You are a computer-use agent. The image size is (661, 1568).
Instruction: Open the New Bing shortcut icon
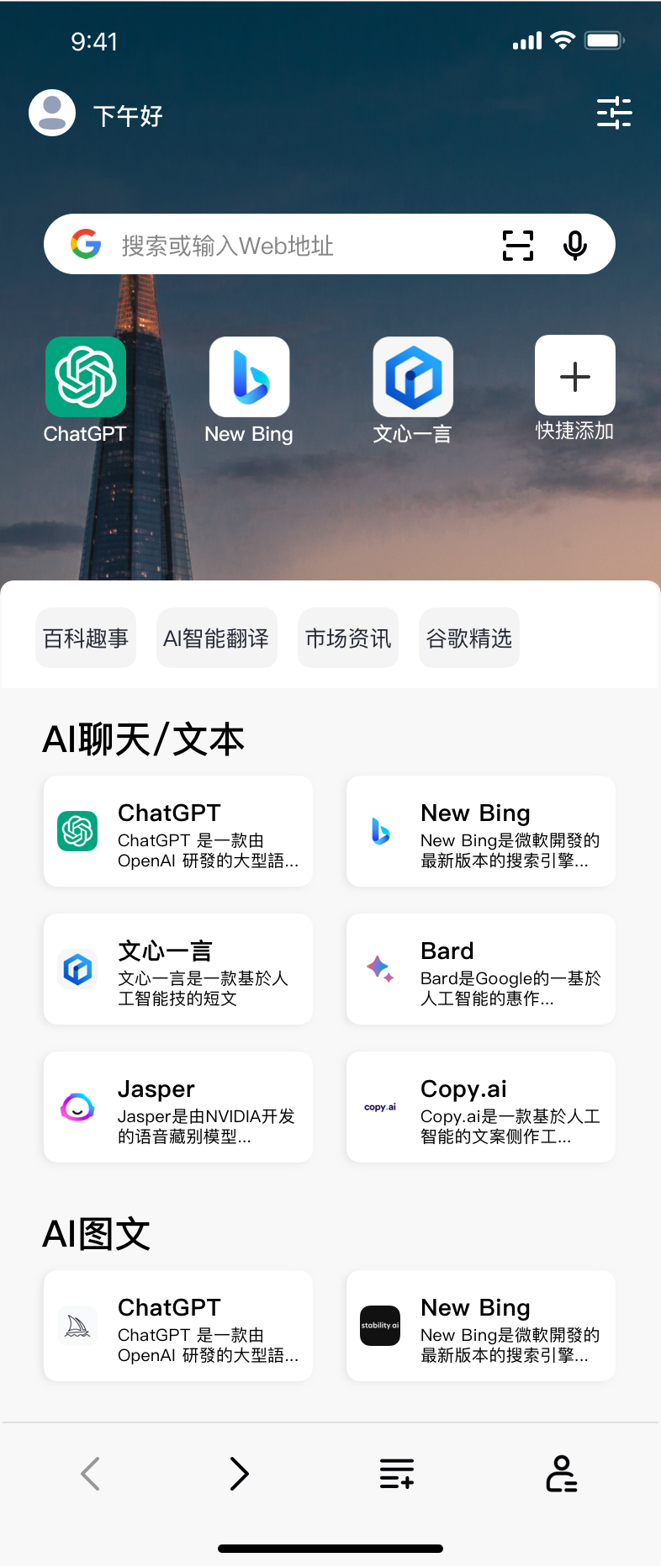click(x=249, y=377)
